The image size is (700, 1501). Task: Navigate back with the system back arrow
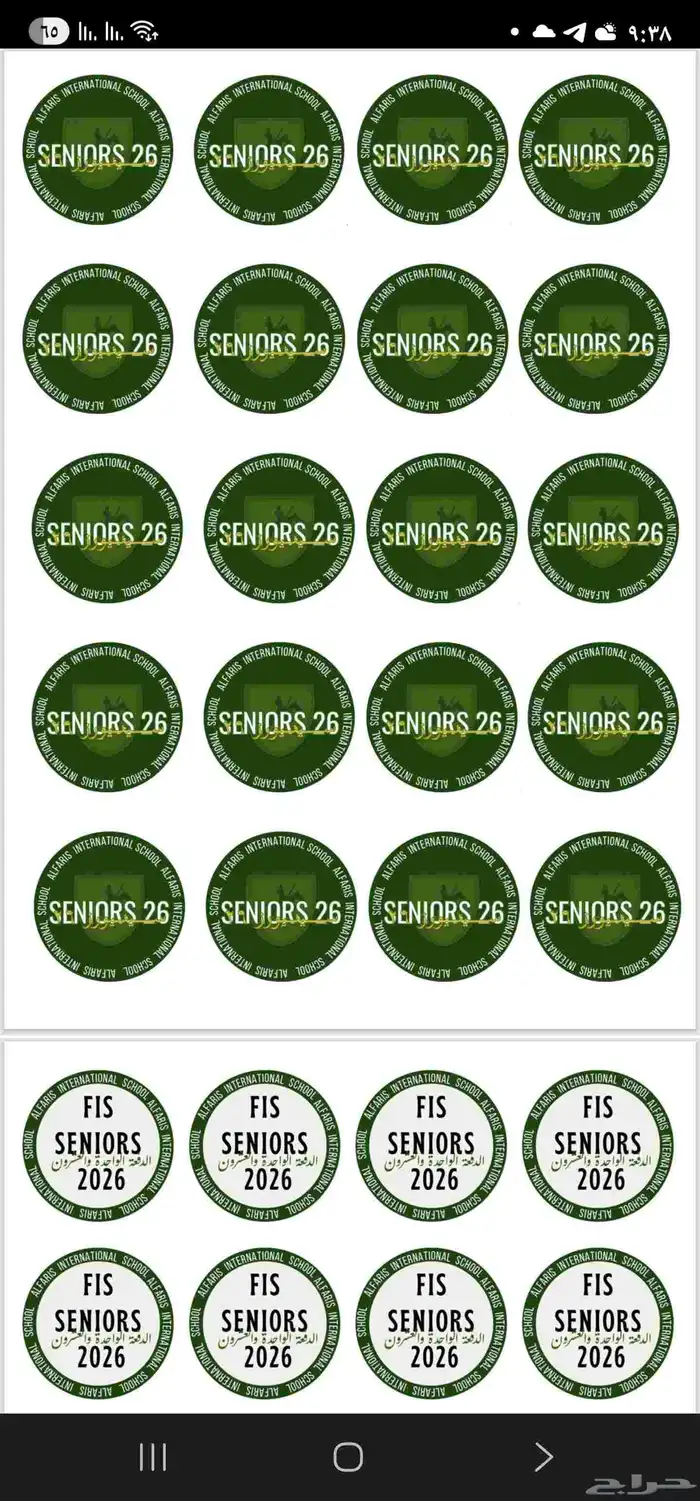pyautogui.click(x=543, y=1456)
